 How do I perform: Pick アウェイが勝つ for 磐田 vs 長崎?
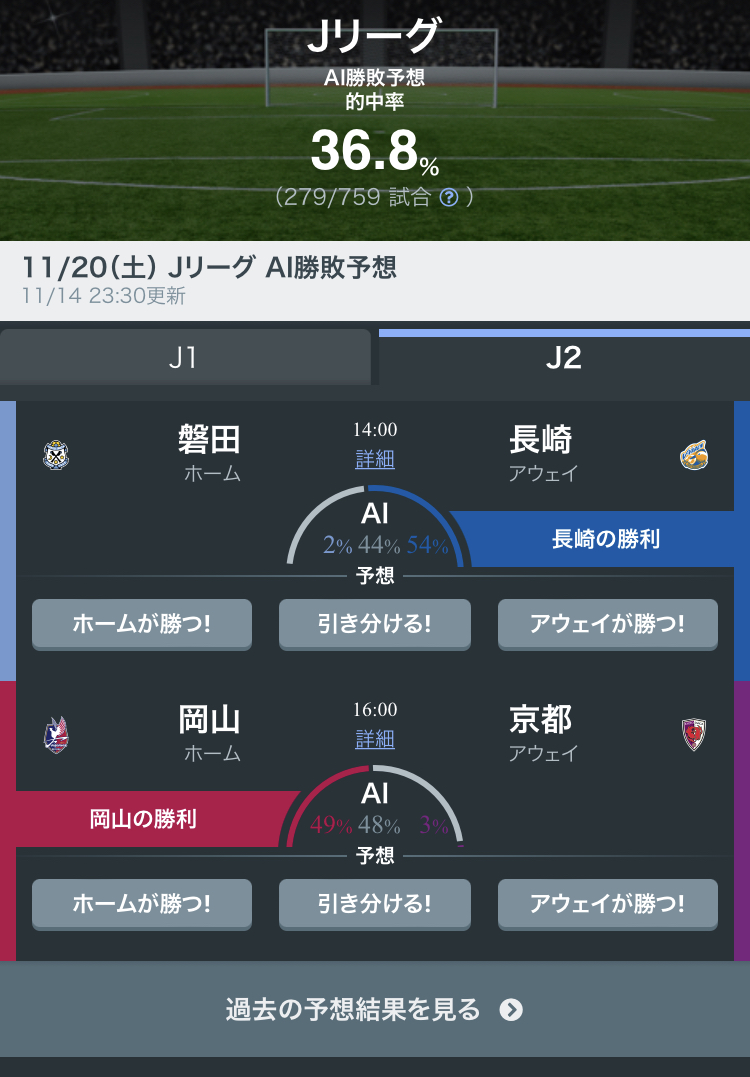coord(608,624)
